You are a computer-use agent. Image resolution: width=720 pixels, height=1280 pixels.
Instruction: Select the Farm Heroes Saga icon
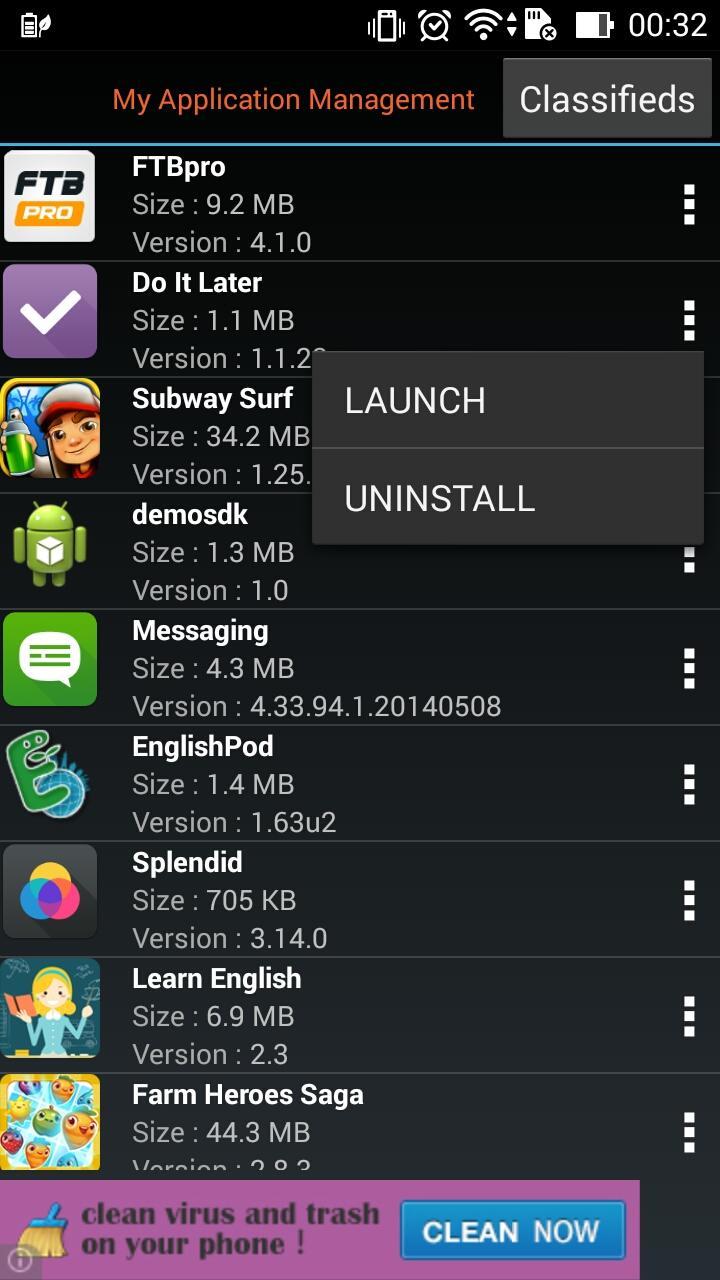coord(50,1122)
